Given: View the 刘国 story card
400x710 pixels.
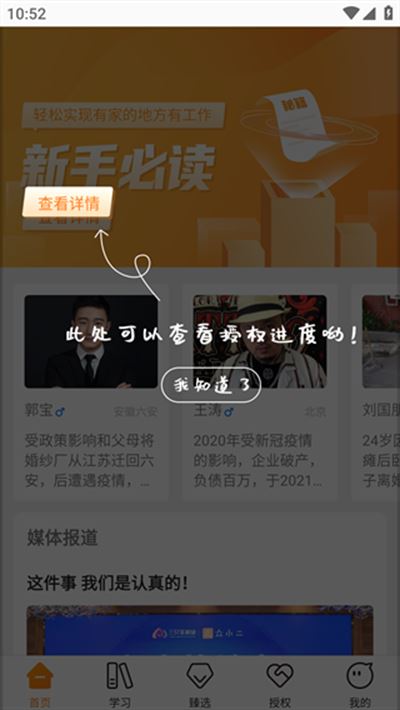Looking at the screenshot, I should 376,392.
